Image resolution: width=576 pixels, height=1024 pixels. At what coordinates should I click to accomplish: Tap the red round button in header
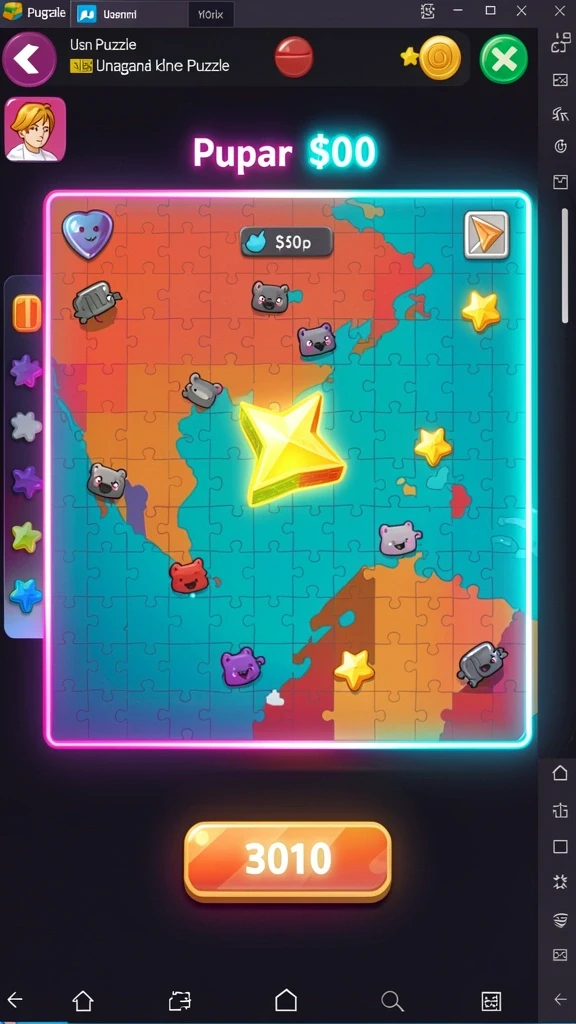[x=294, y=57]
